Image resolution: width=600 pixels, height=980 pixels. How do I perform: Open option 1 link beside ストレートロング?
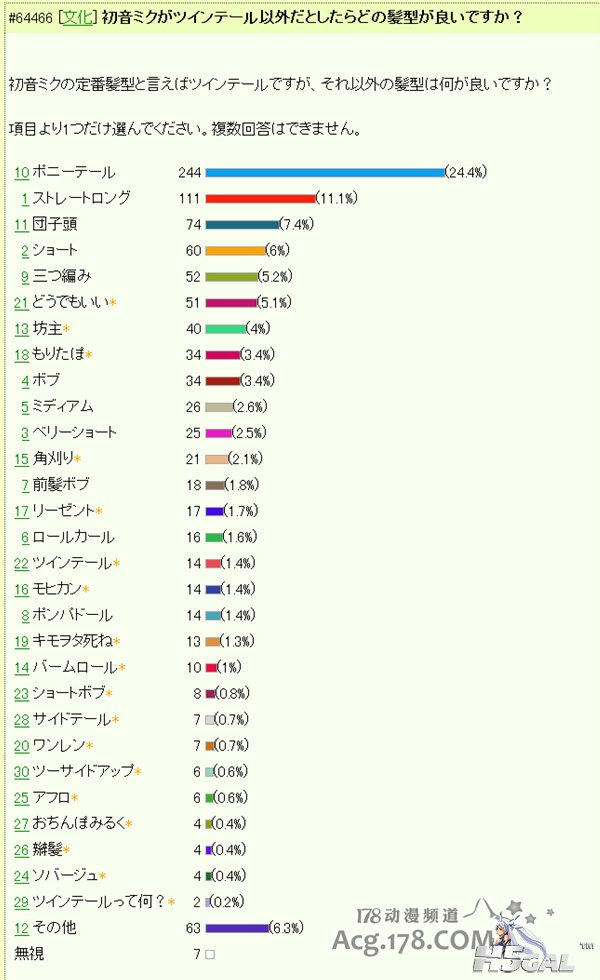click(x=26, y=199)
